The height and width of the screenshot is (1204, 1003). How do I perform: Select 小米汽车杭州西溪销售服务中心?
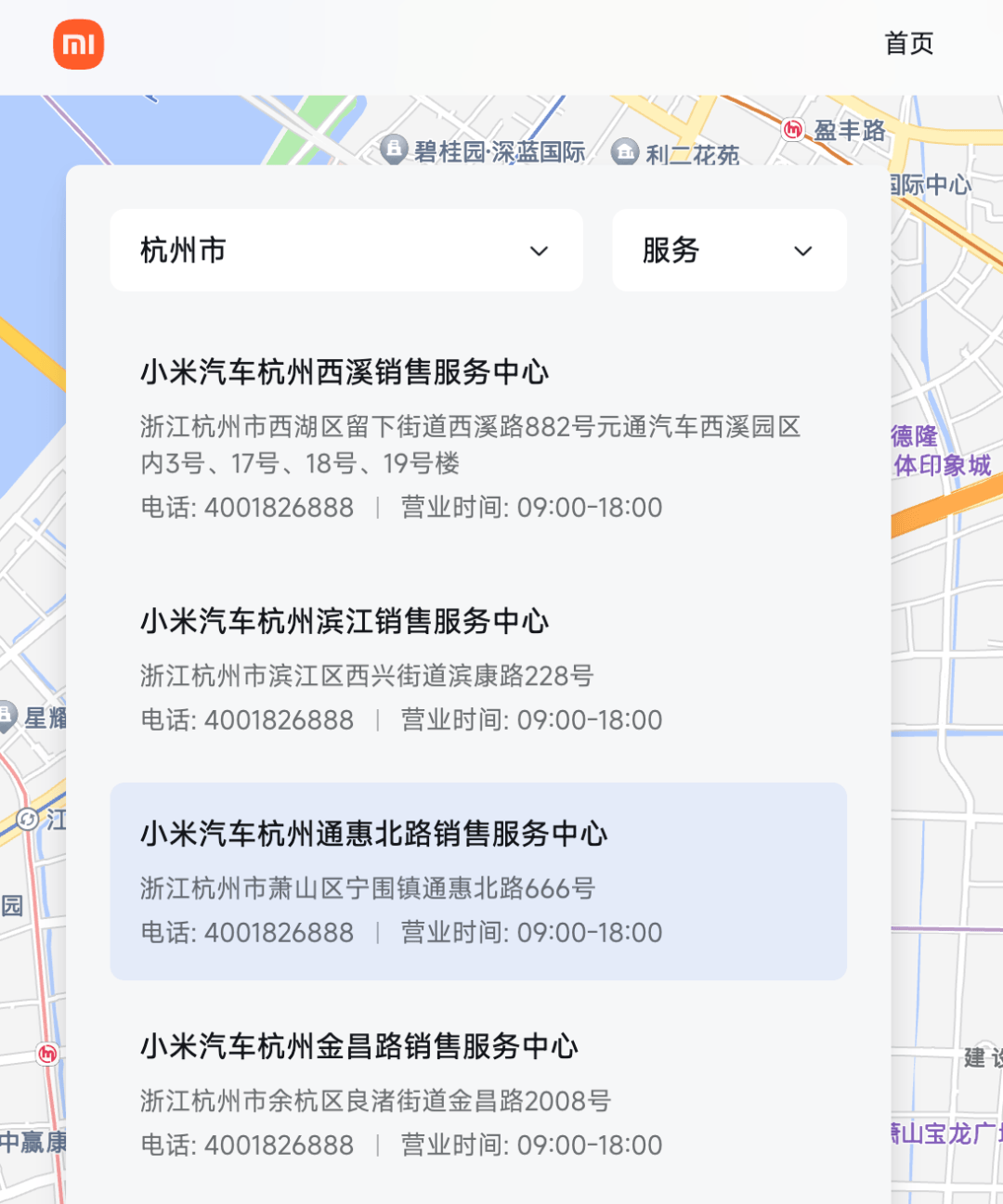click(345, 372)
